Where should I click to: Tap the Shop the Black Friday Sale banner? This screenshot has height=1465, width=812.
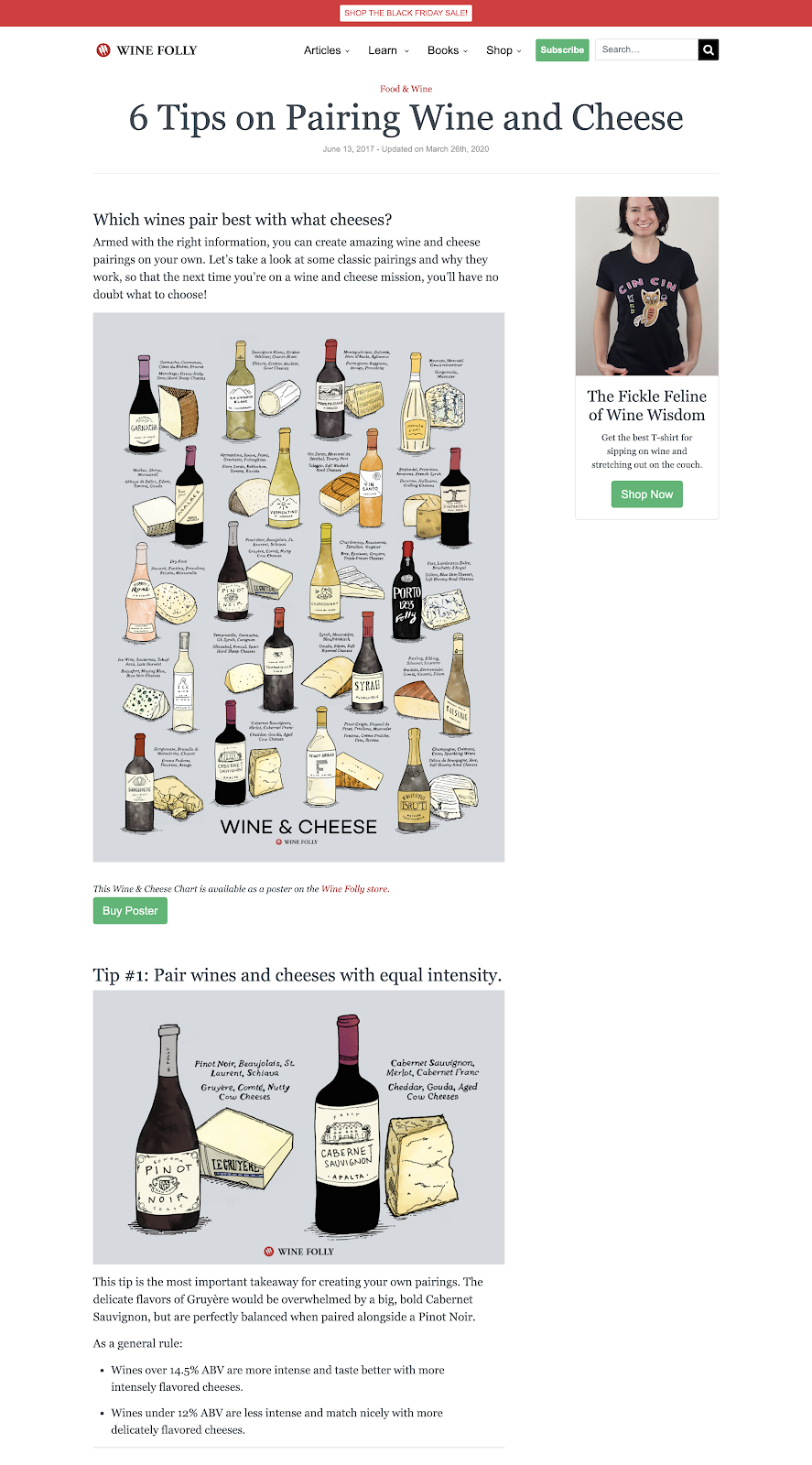pyautogui.click(x=406, y=13)
